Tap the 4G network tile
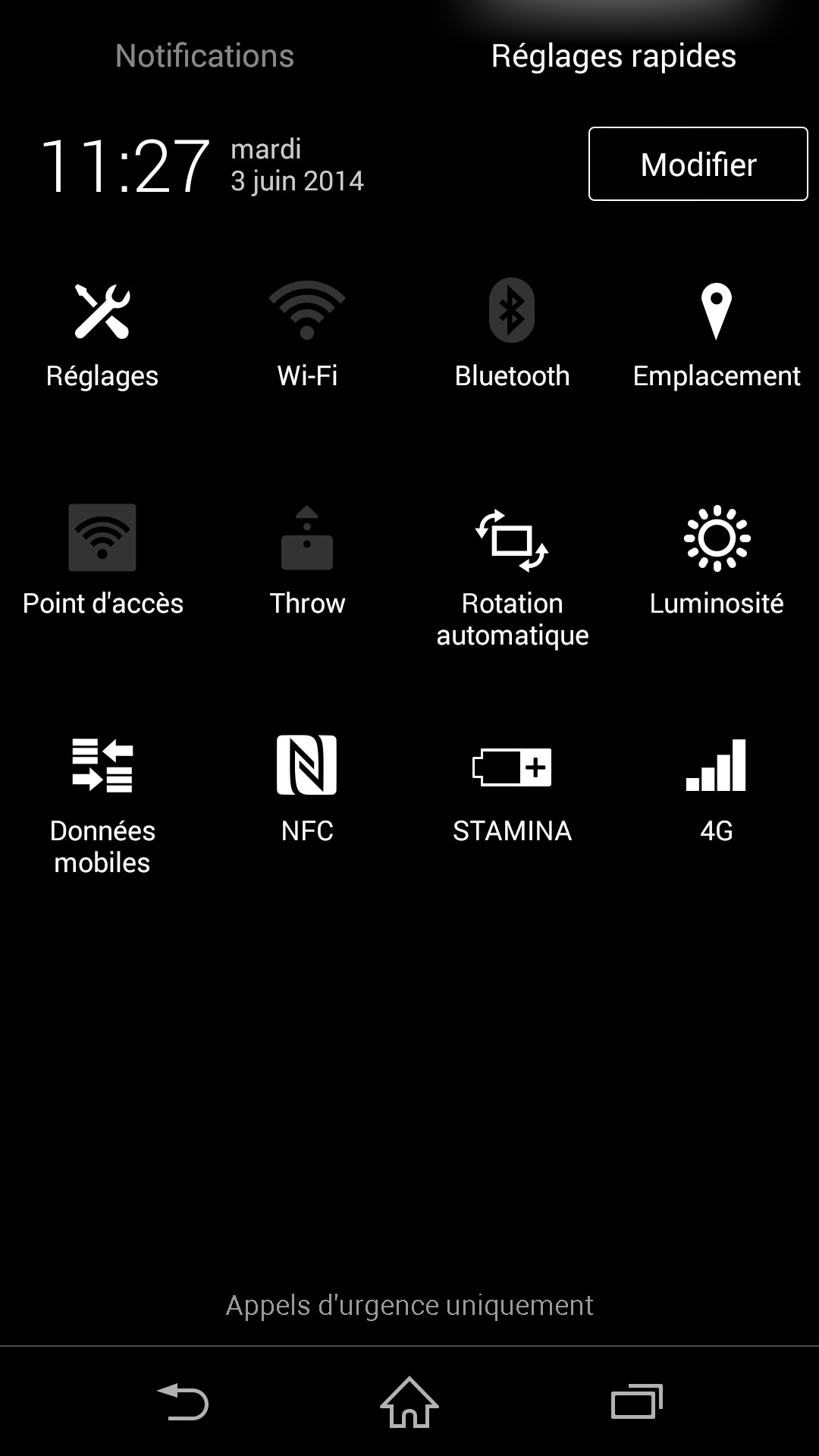Viewport: 819px width, 1456px height. pyautogui.click(x=716, y=789)
